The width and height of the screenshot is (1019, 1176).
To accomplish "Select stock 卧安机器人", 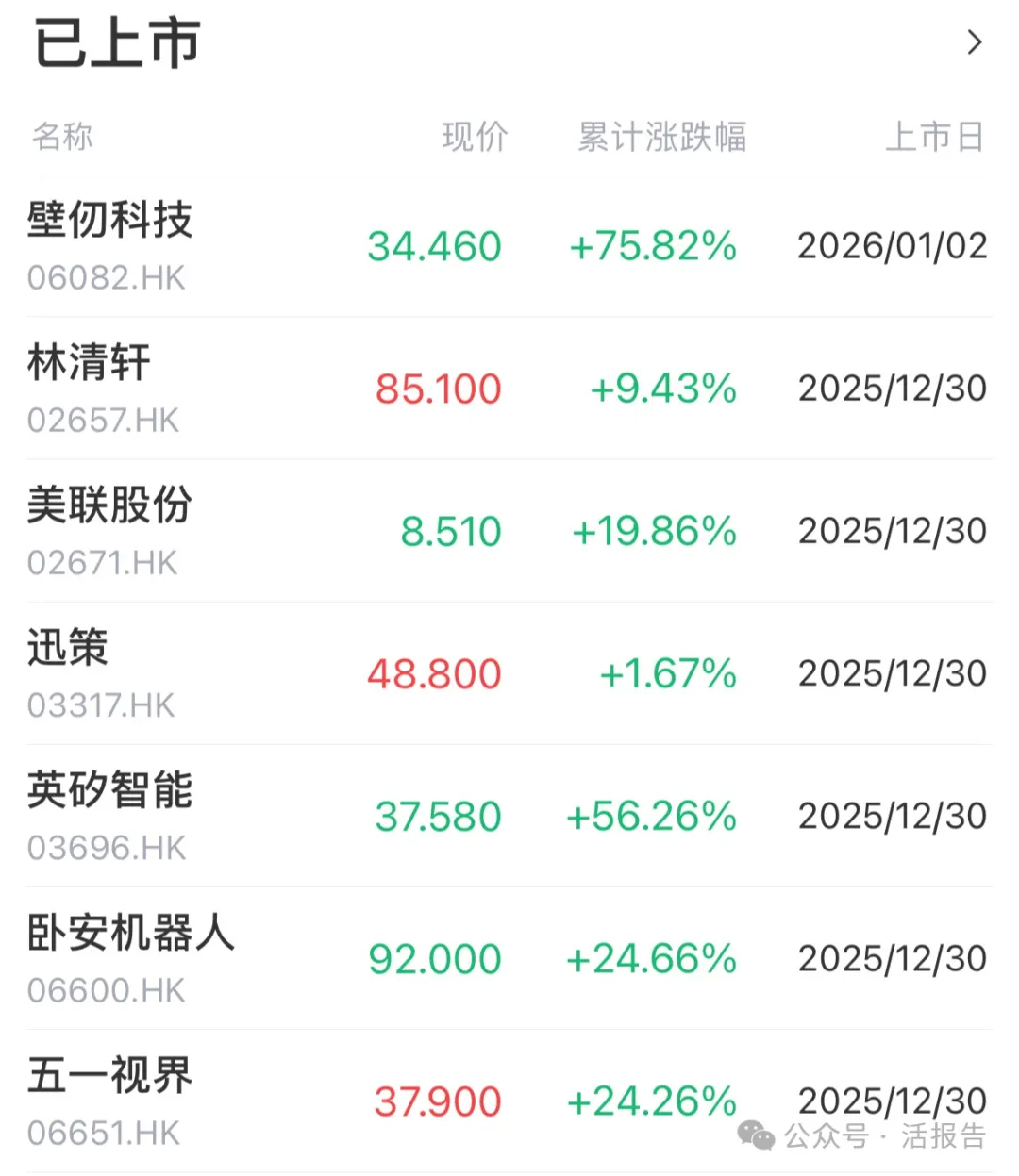I will [129, 935].
